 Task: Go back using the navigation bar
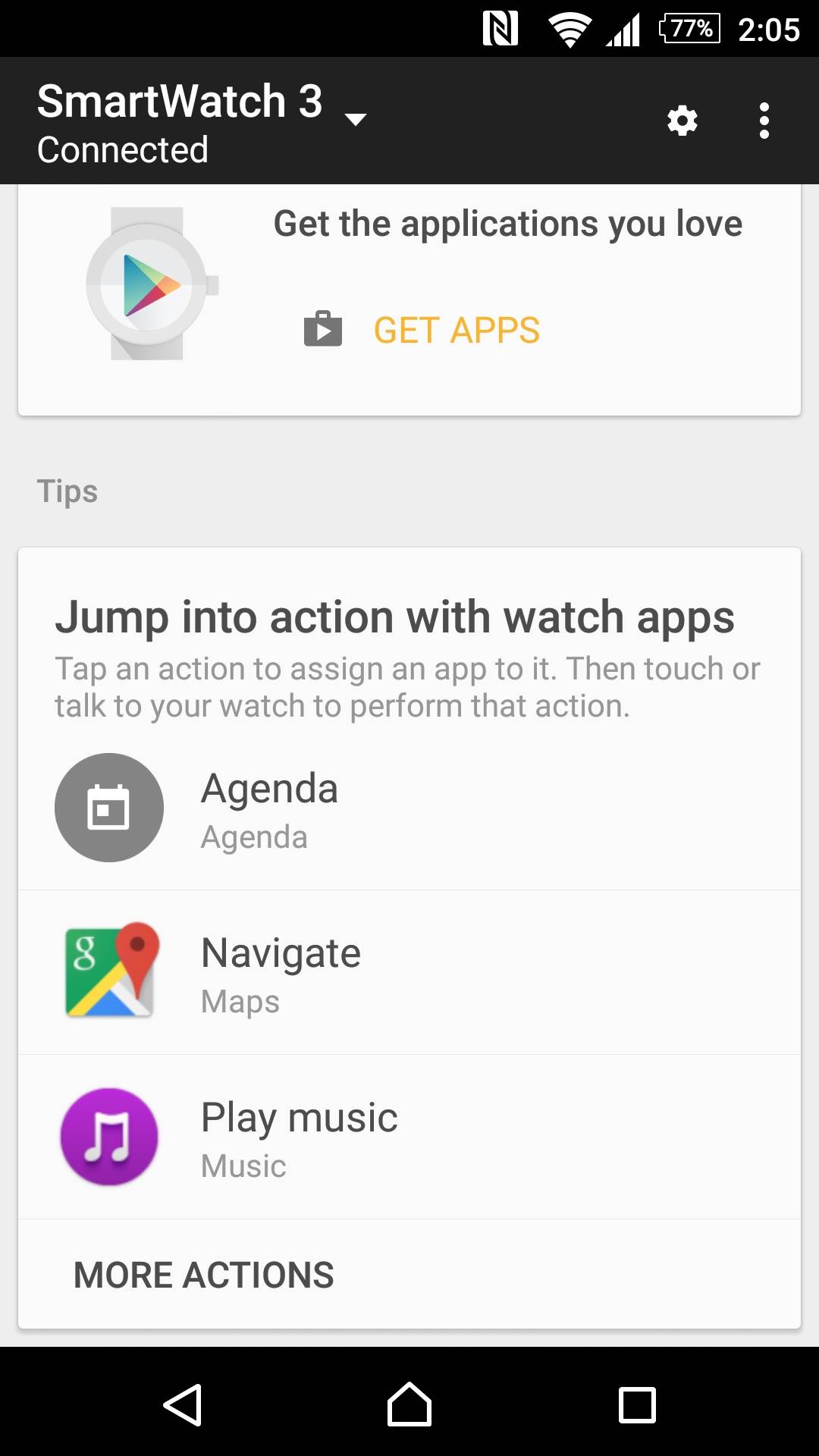pyautogui.click(x=183, y=1404)
